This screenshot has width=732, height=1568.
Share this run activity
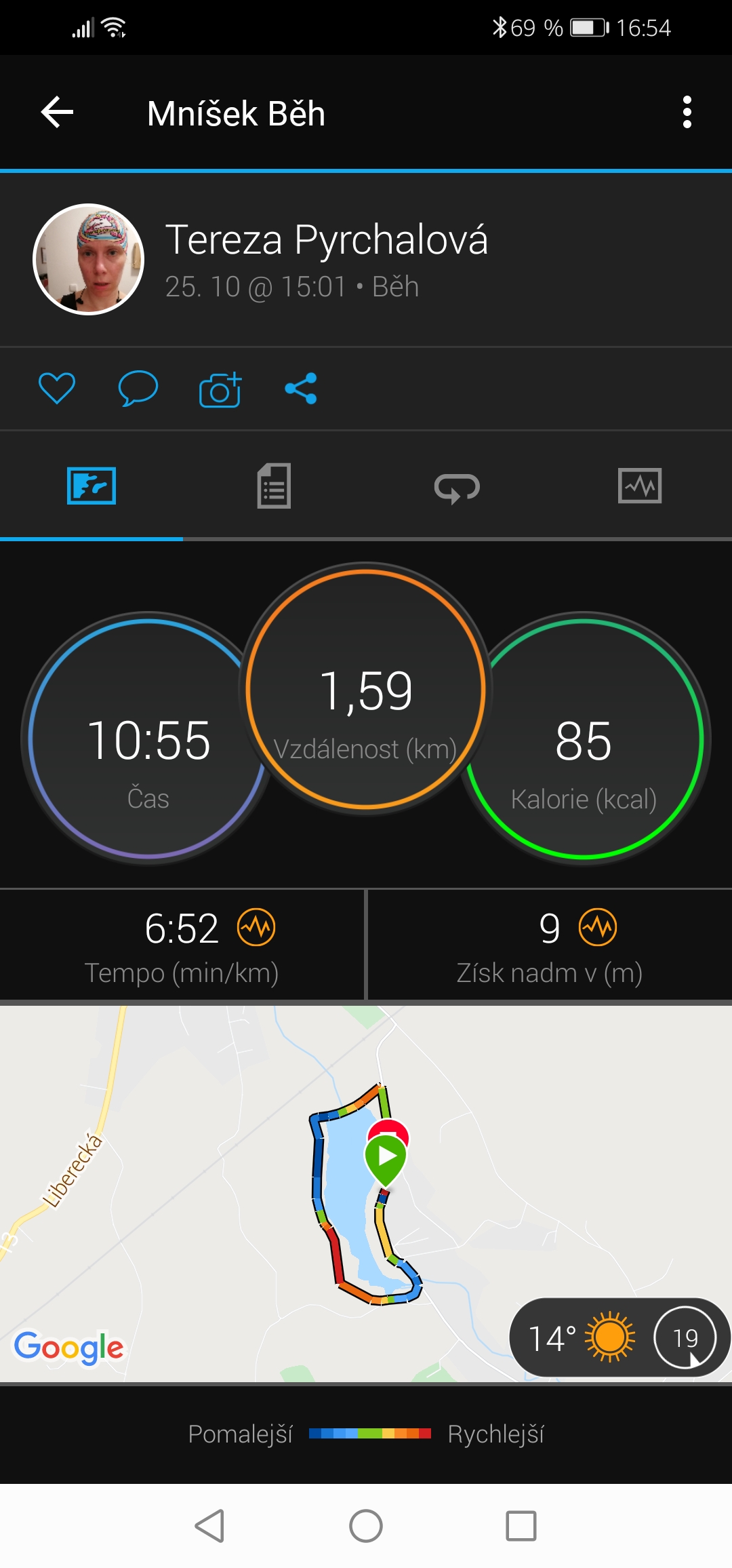click(301, 389)
